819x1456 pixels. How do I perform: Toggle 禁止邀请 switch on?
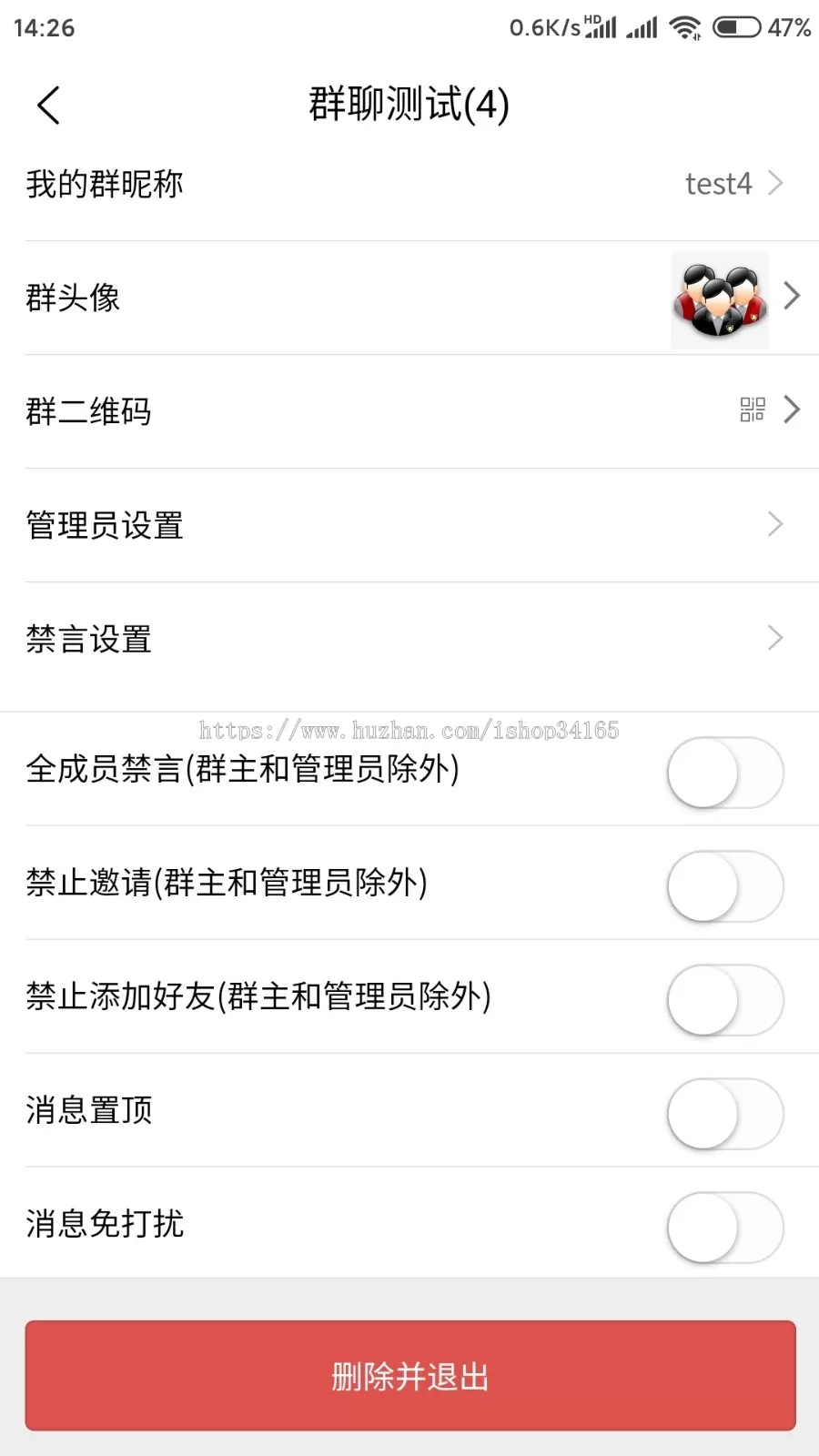[725, 885]
